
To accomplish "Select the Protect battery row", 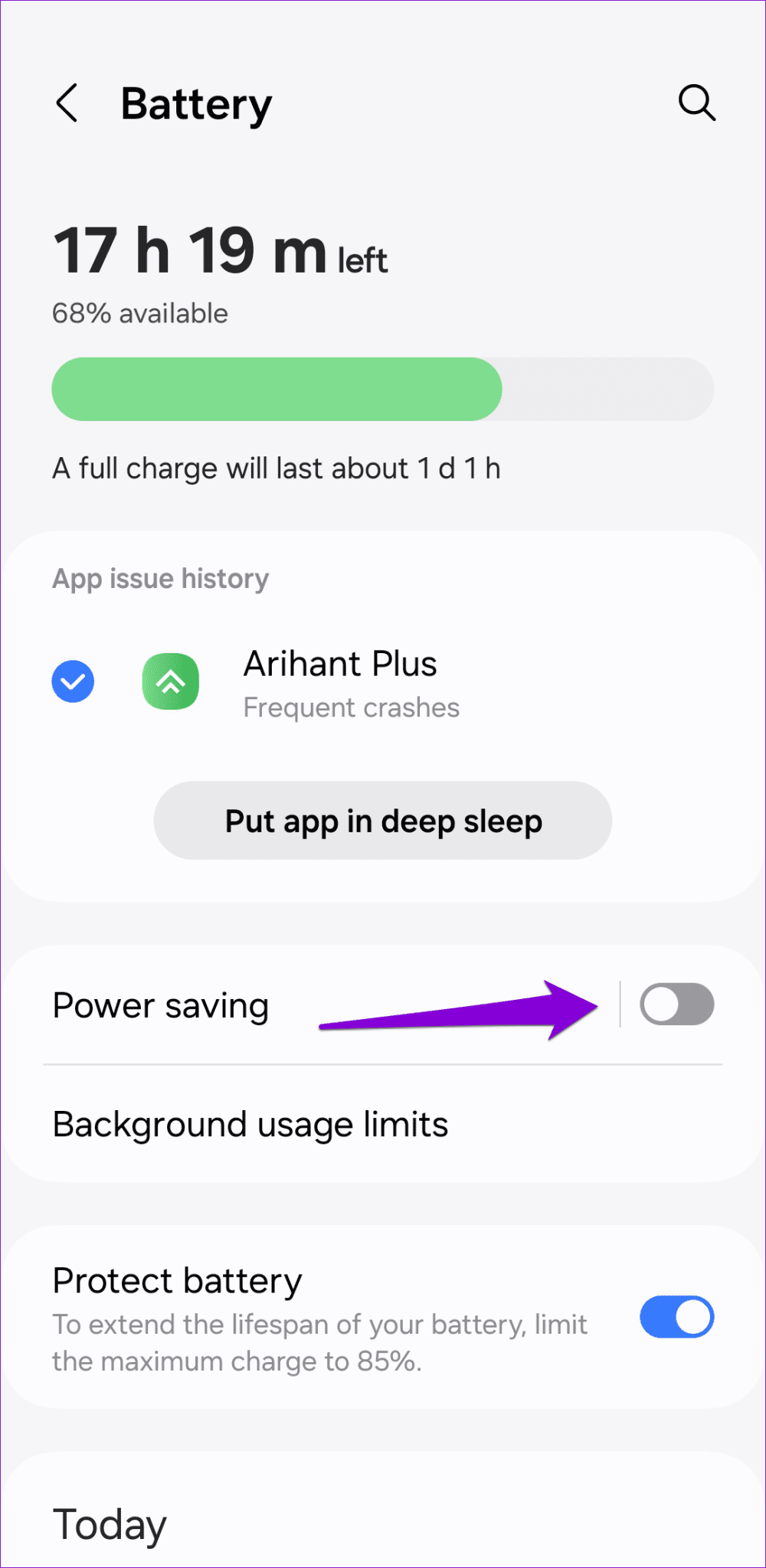I will click(176, 1279).
